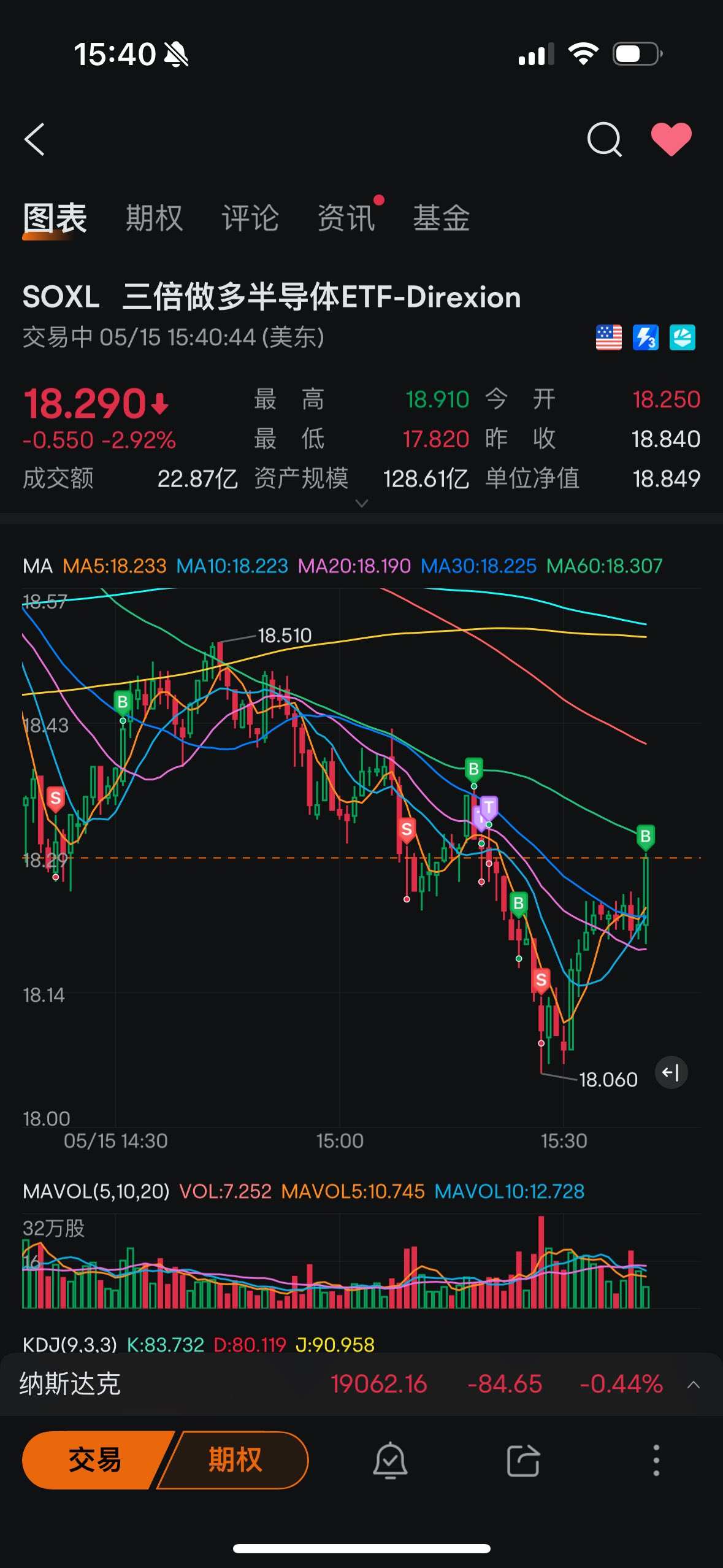The height and width of the screenshot is (1568, 723).
Task: Open the 资讯 tab
Action: 346,218
